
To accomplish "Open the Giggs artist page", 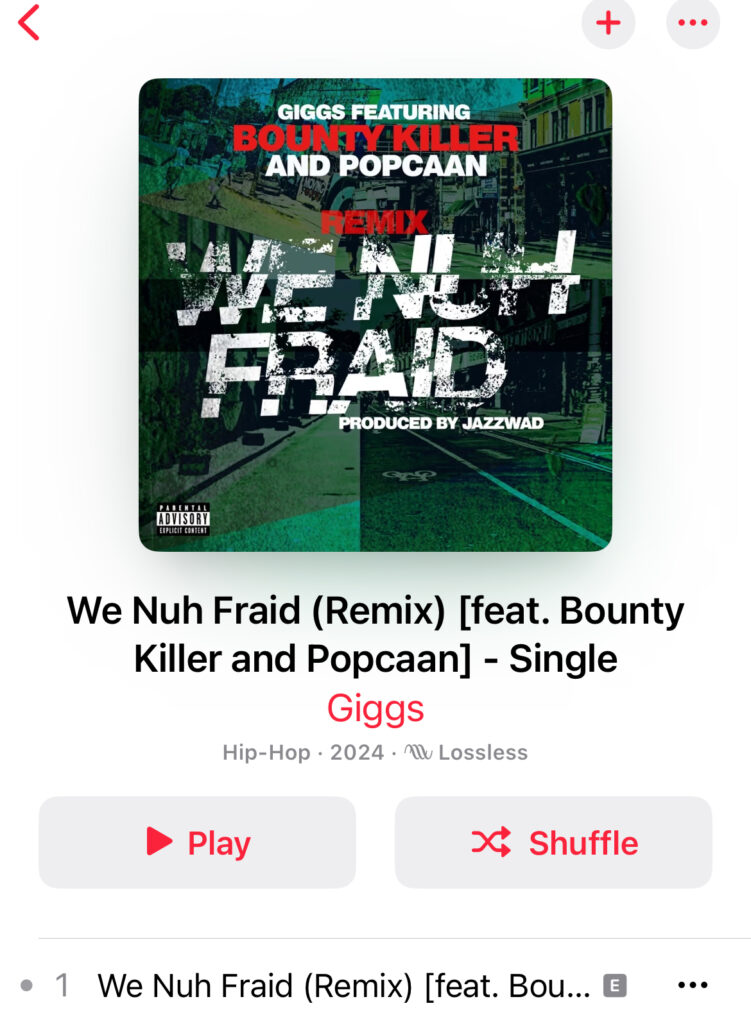I will click(x=375, y=709).
